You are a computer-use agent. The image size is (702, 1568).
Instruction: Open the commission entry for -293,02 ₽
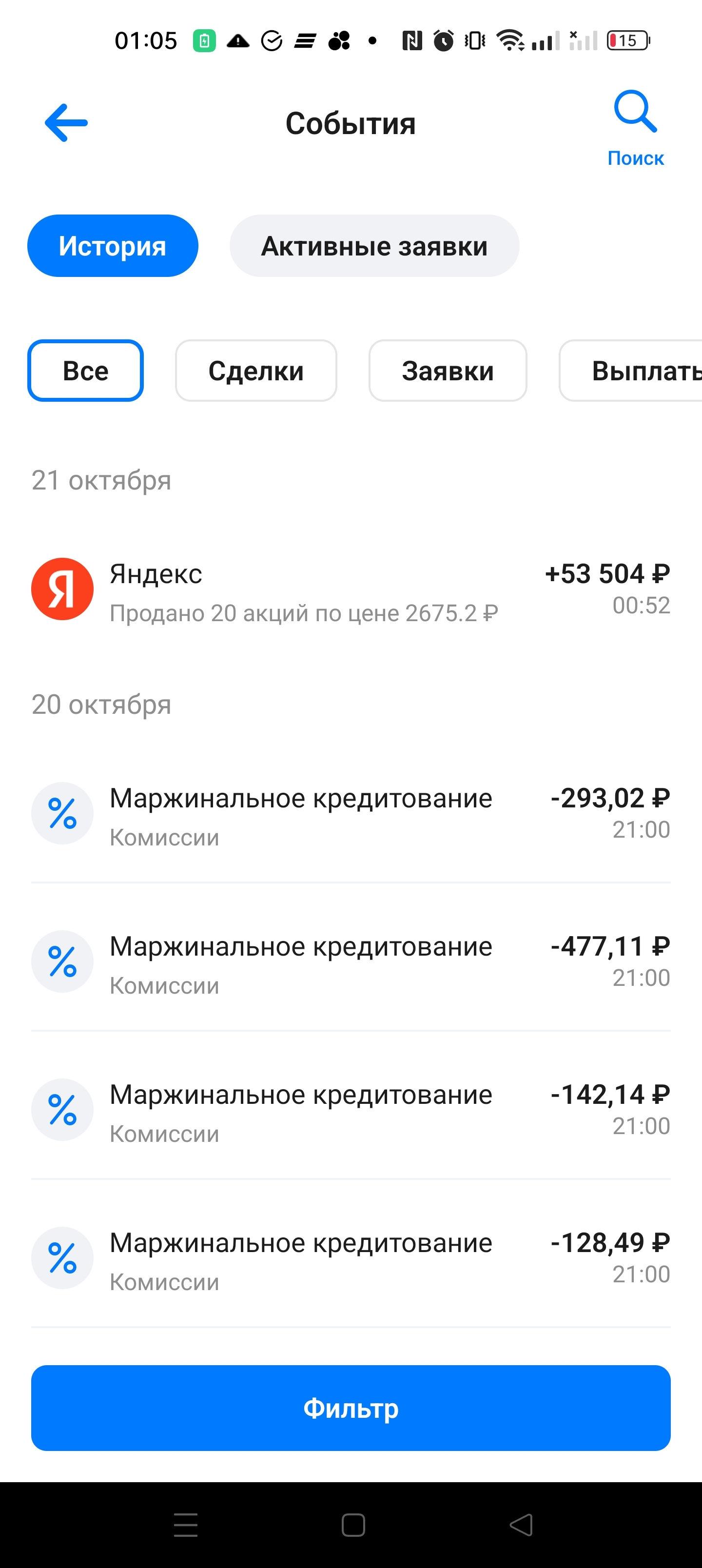click(351, 814)
